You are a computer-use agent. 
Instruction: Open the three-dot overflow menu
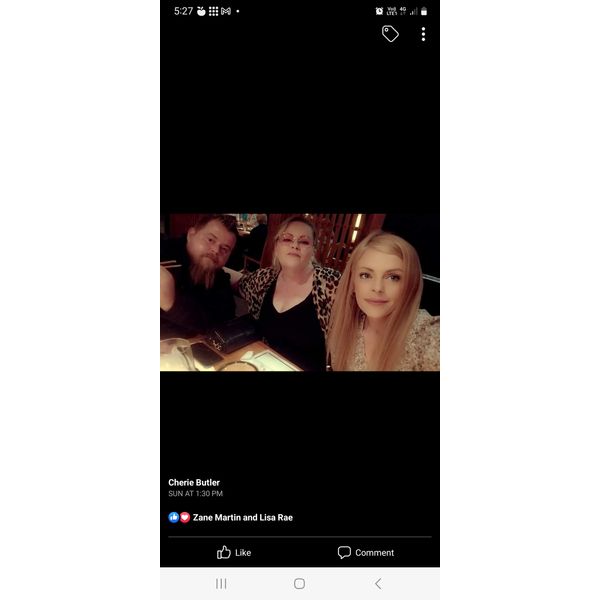423,34
